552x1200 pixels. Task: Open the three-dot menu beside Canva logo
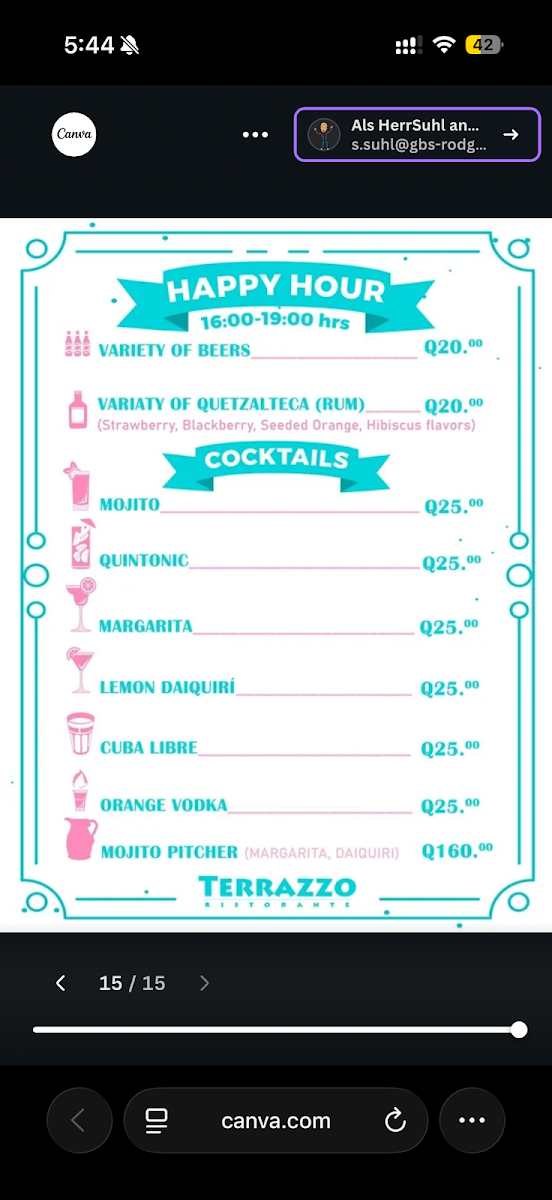[255, 134]
